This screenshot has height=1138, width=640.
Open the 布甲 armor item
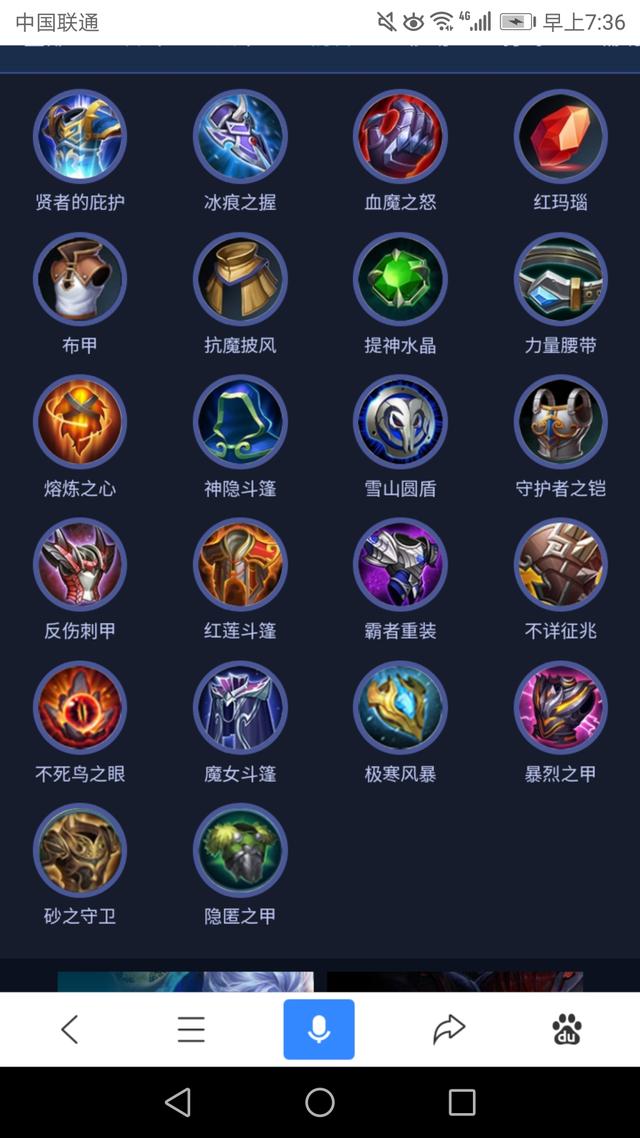pyautogui.click(x=80, y=280)
